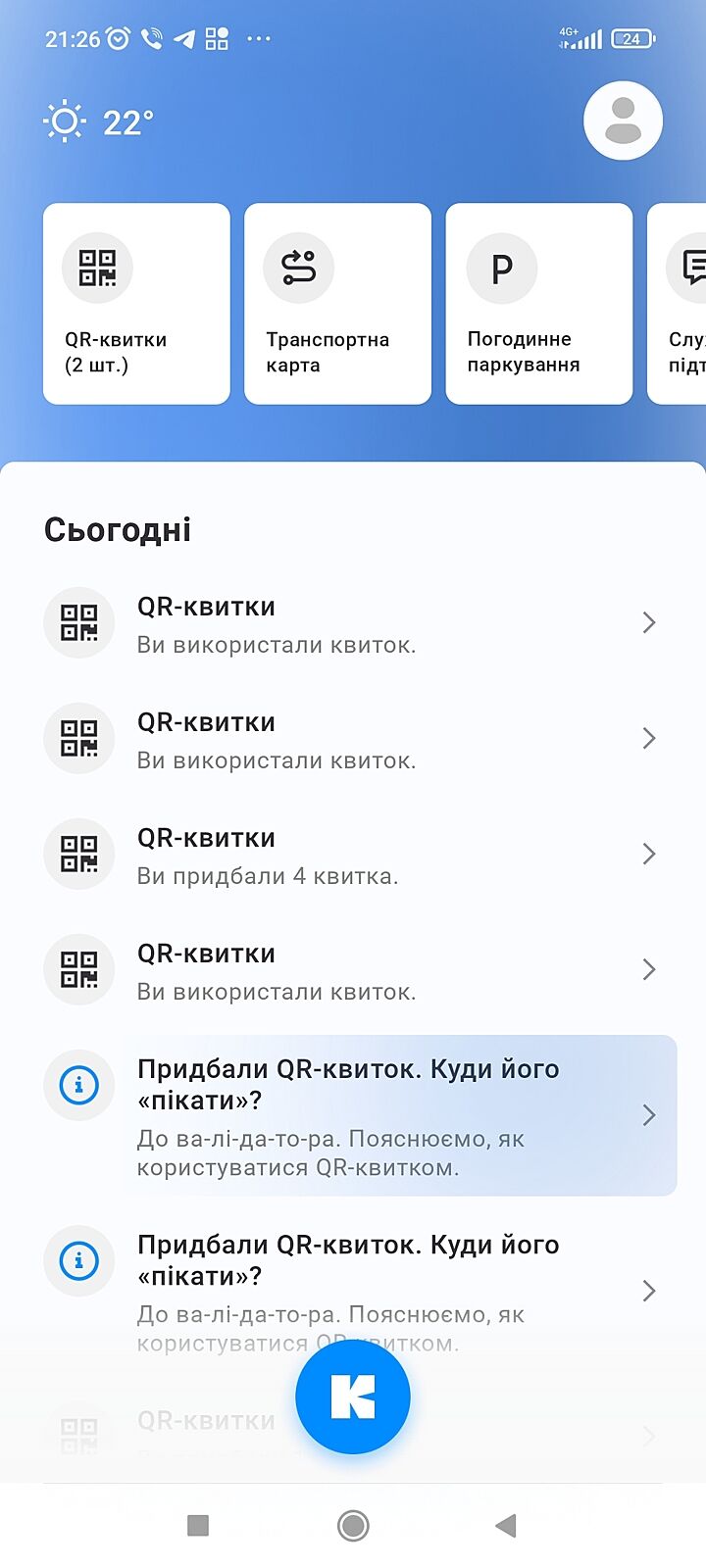Tap the blue K floating button
Image resolution: width=706 pixels, height=1568 pixels.
tap(353, 1396)
